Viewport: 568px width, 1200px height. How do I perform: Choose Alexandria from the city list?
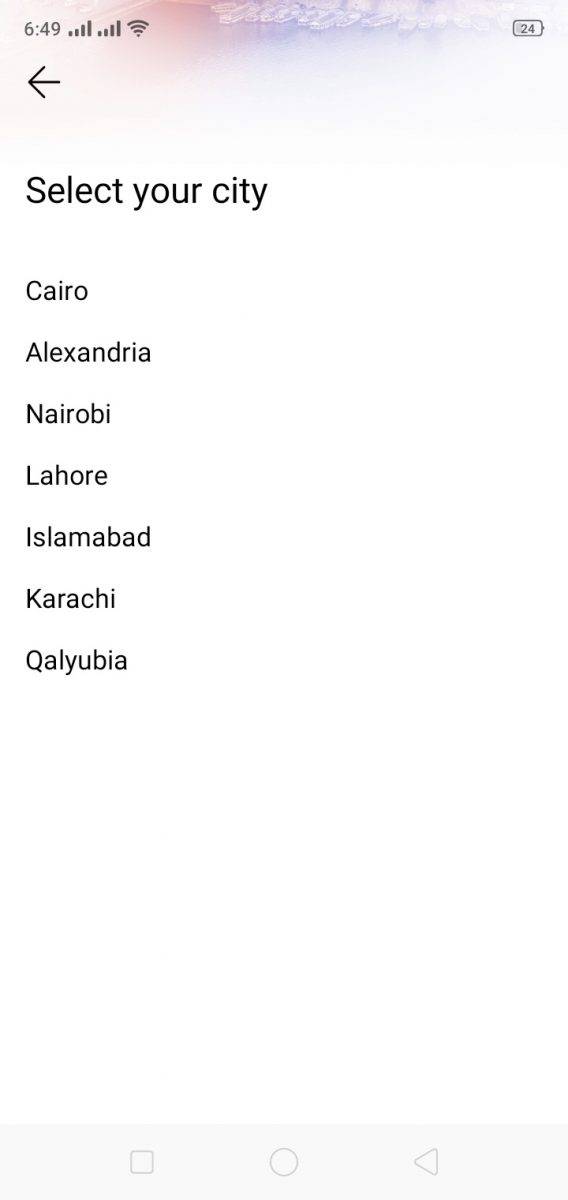[x=88, y=352]
